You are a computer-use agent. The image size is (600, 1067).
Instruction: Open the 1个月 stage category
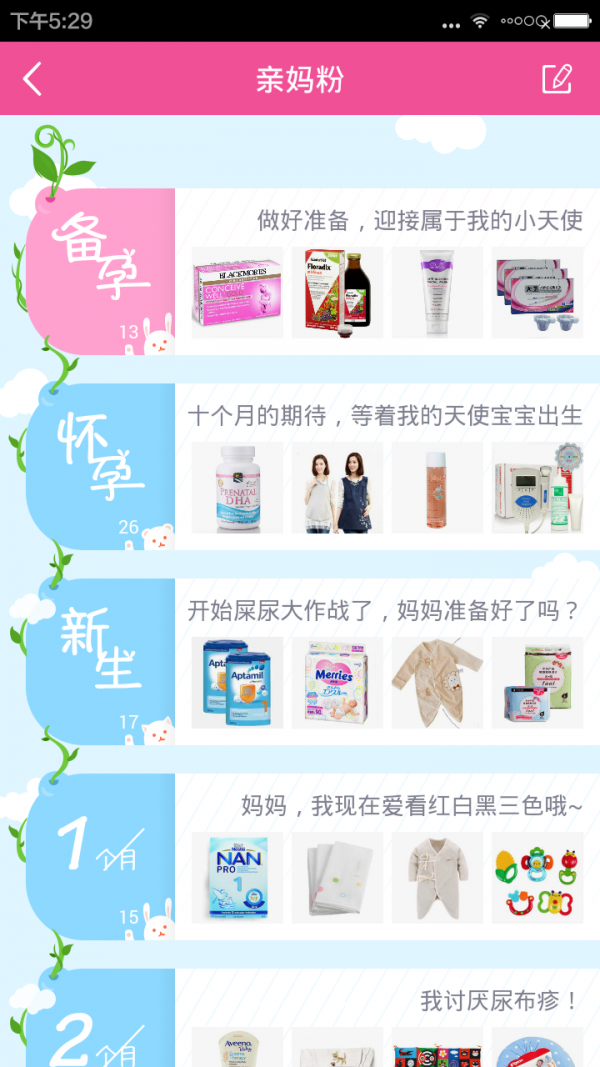click(x=100, y=855)
